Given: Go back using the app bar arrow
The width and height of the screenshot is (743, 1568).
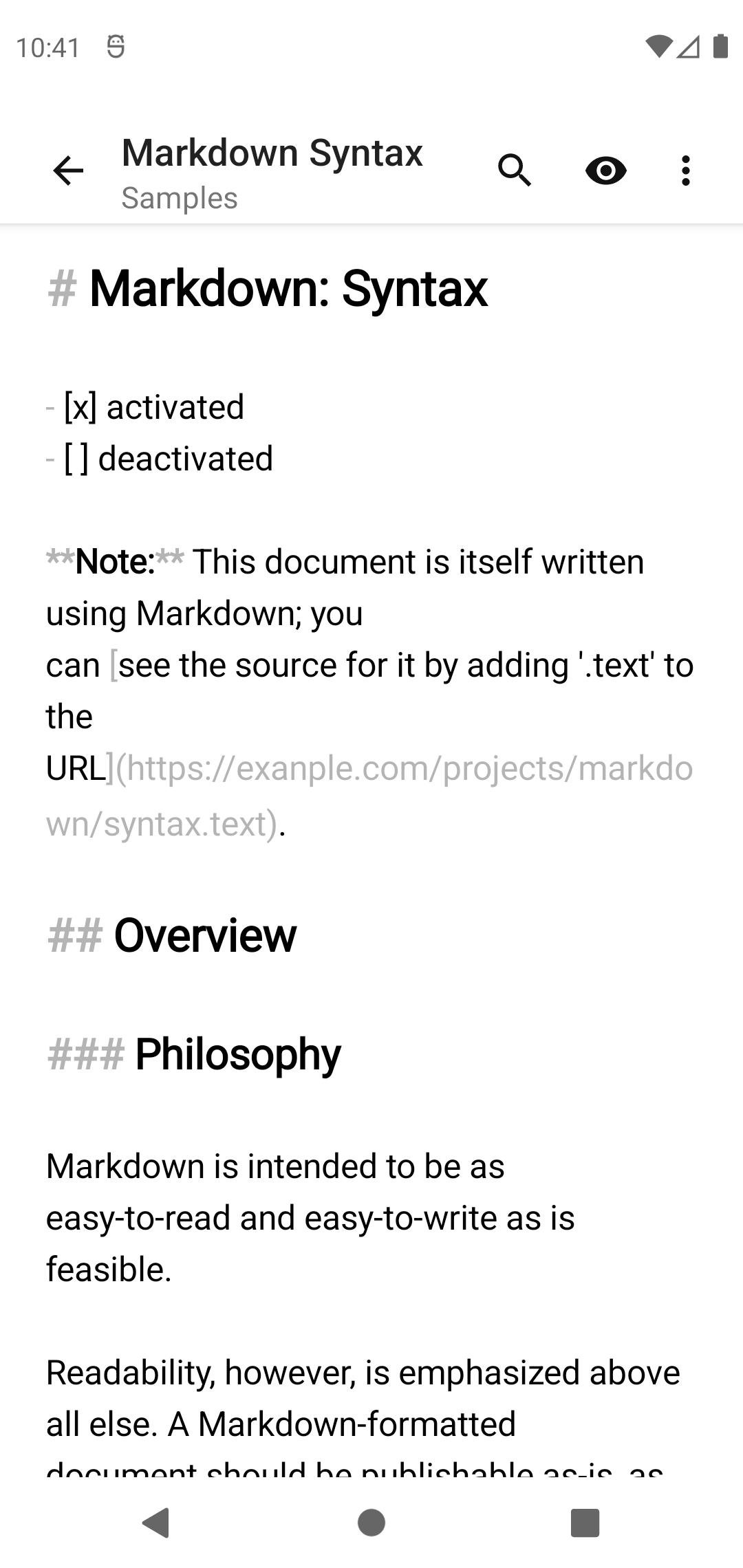Looking at the screenshot, I should [68, 171].
